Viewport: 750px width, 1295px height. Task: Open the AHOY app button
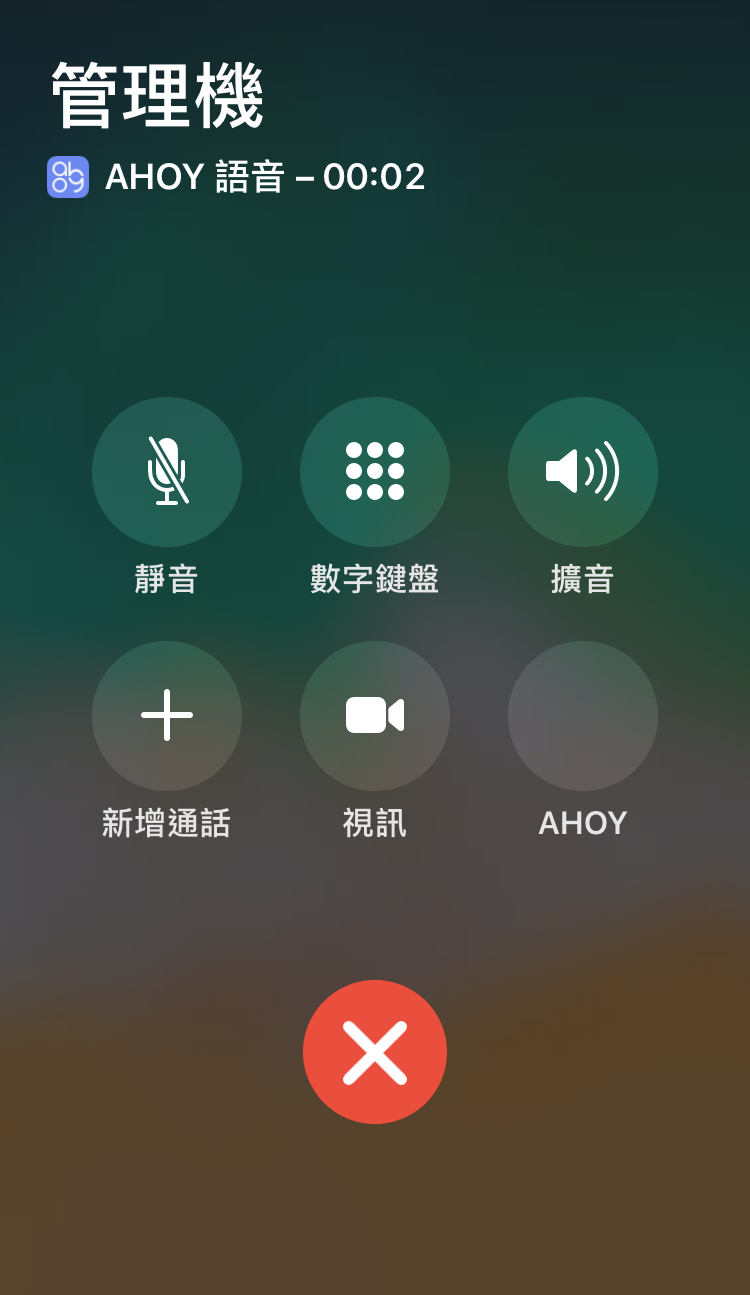583,716
